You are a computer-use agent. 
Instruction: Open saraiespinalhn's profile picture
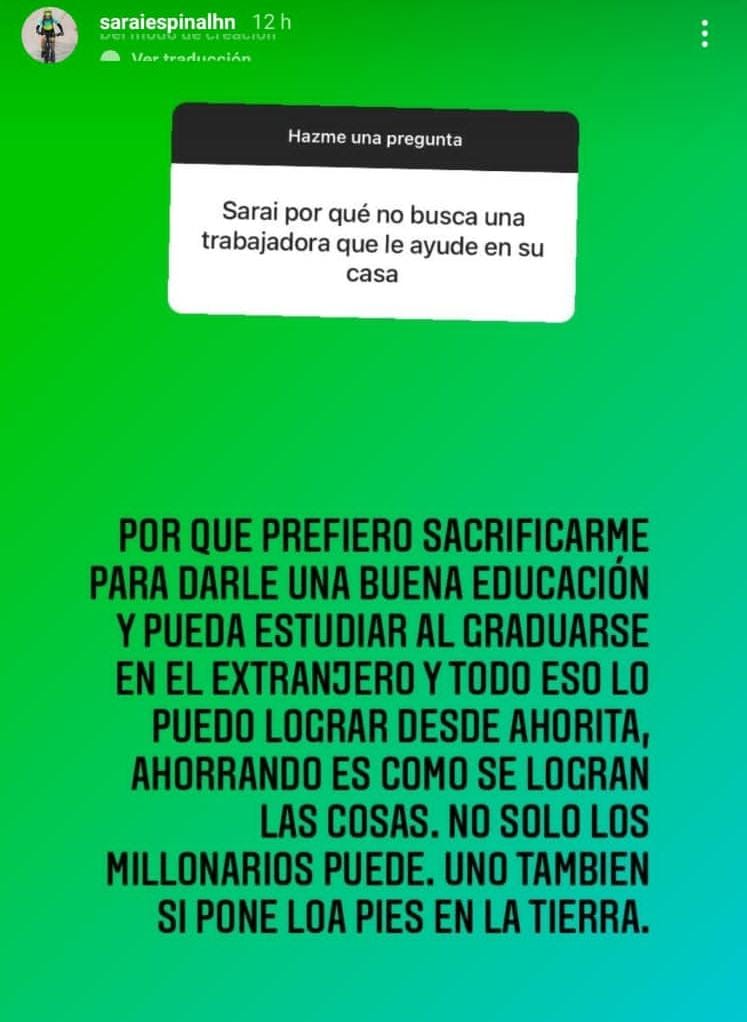point(49,35)
